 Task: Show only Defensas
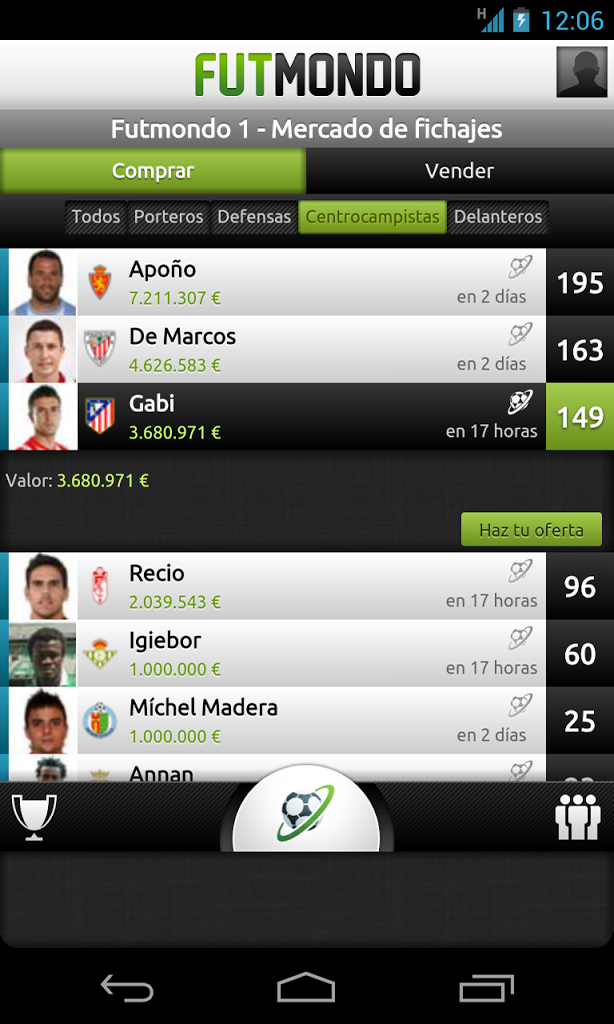254,217
